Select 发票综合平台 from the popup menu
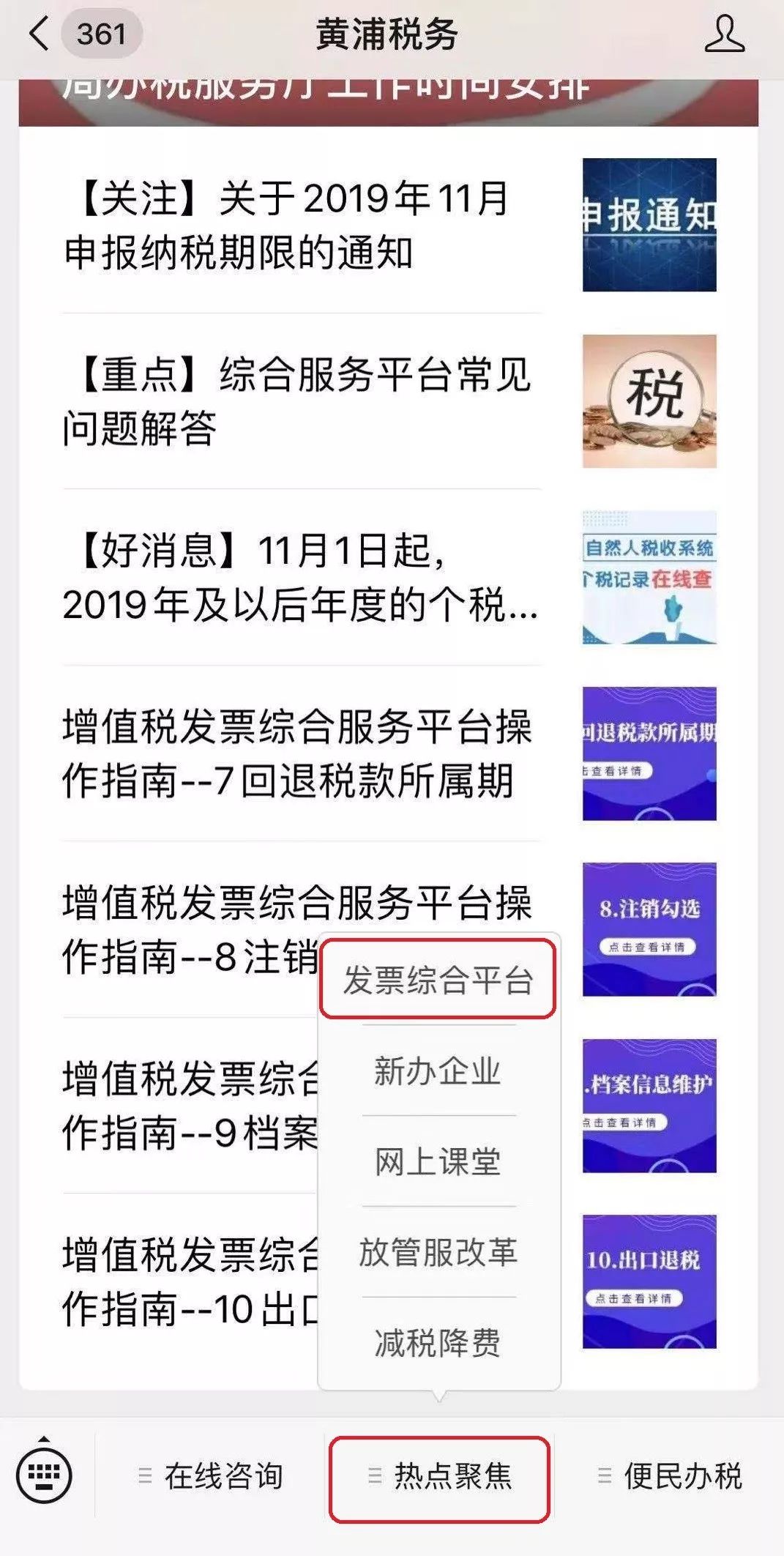 [438, 979]
